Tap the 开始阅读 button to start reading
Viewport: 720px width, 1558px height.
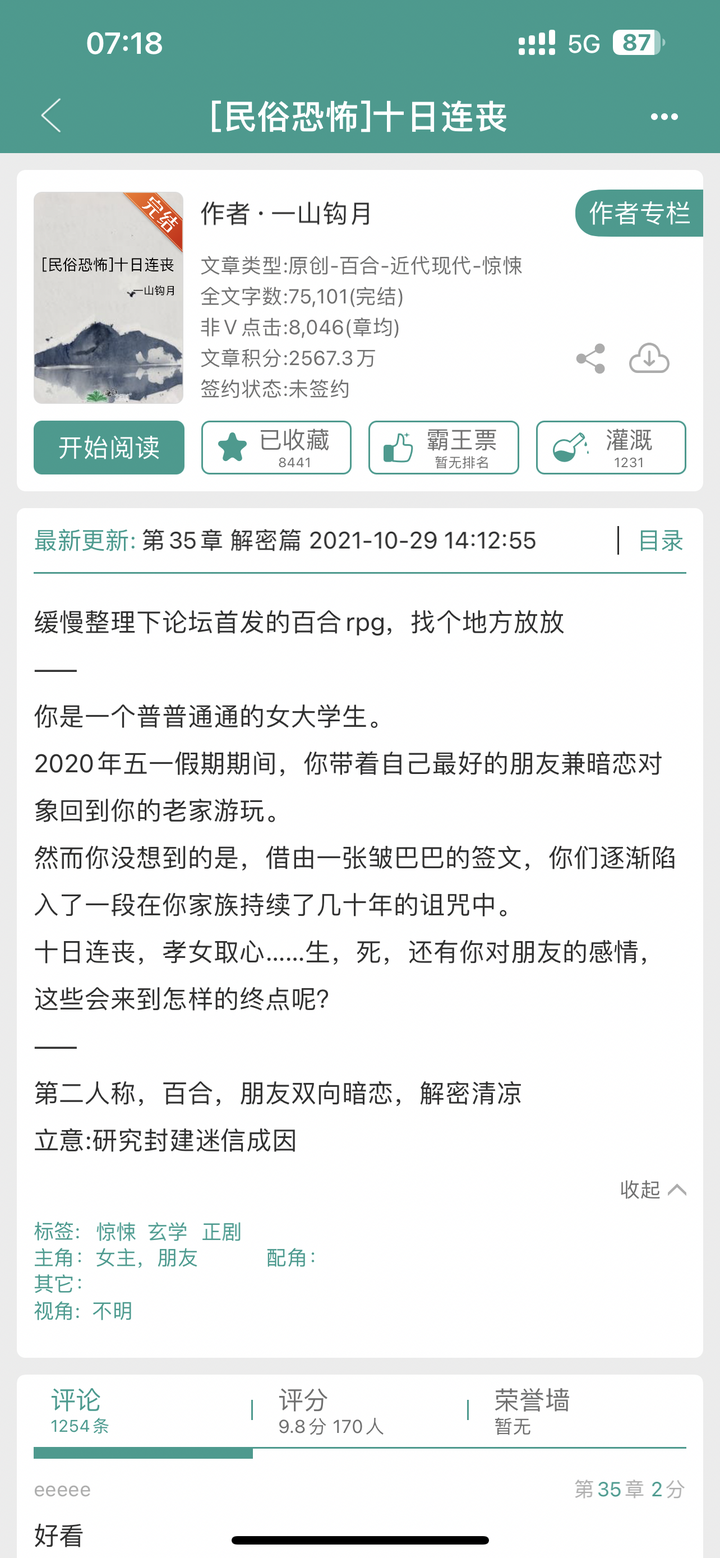click(108, 447)
